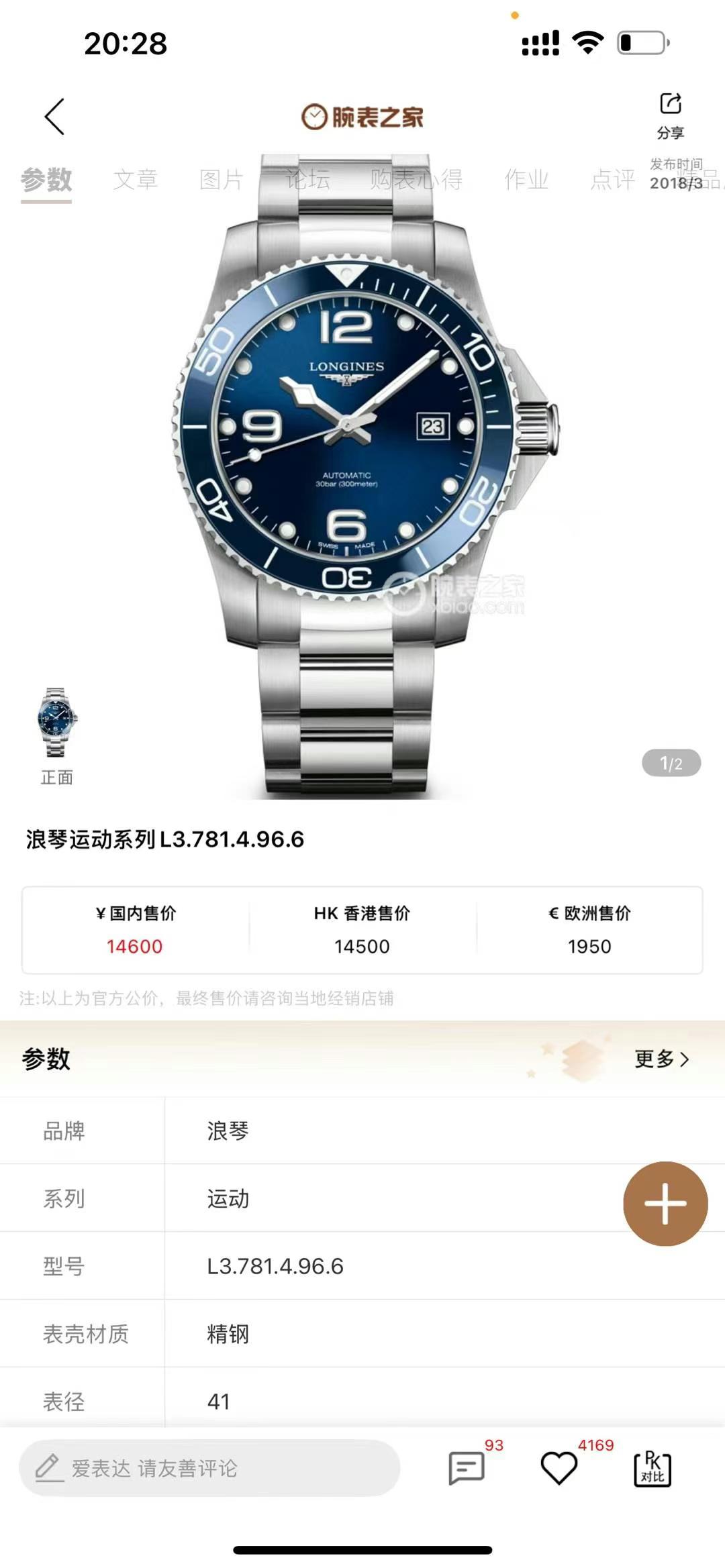
Task: Tap the 分享 share icon
Action: coord(670,114)
